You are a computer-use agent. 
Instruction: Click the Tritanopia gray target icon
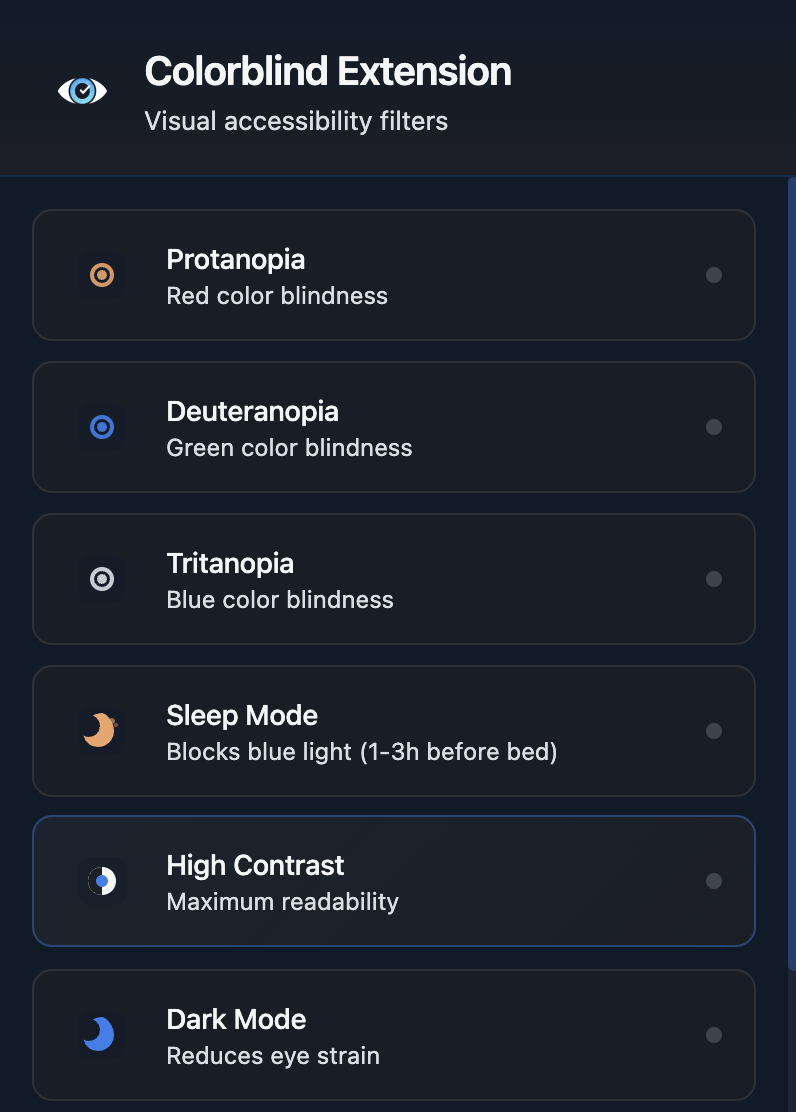(101, 579)
